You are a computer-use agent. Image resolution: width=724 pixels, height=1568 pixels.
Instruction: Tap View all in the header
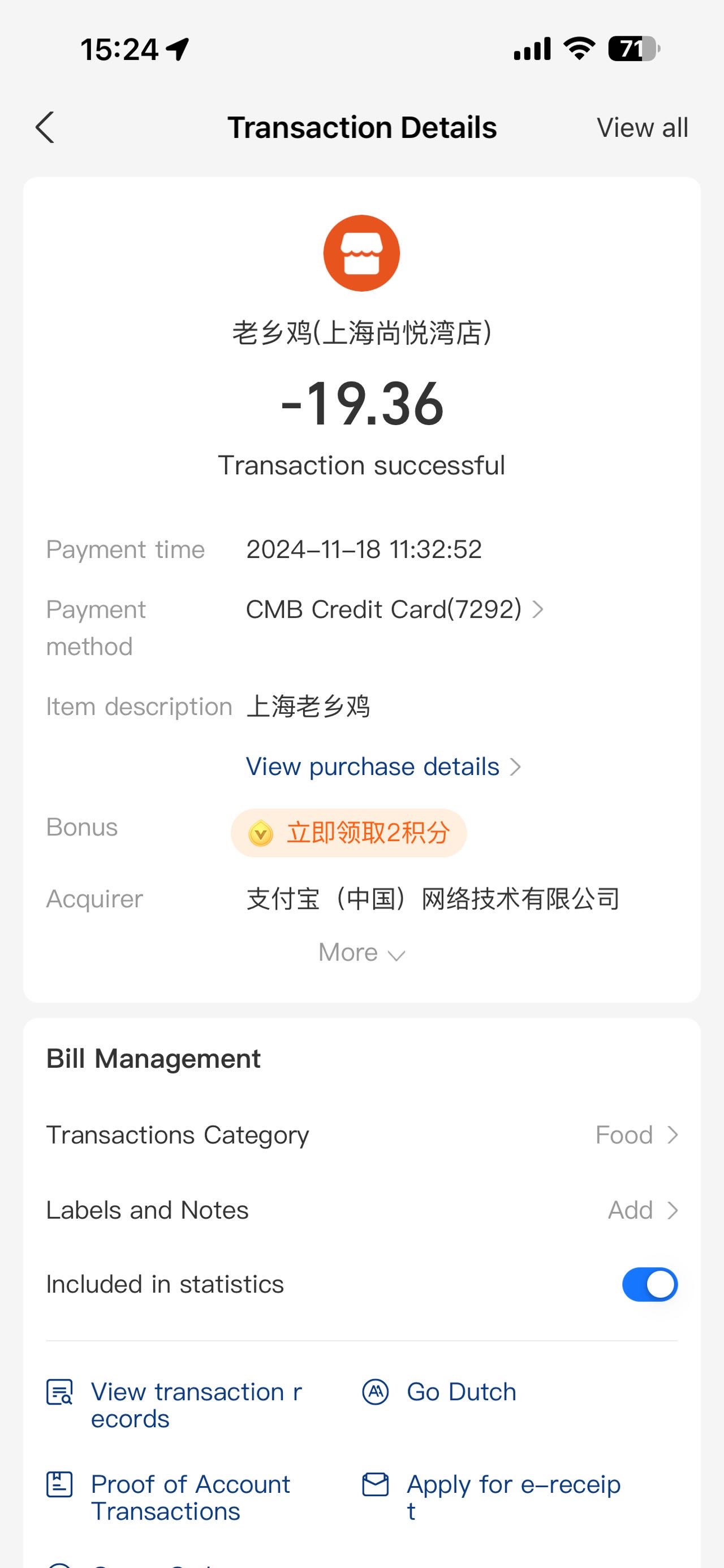tap(642, 128)
